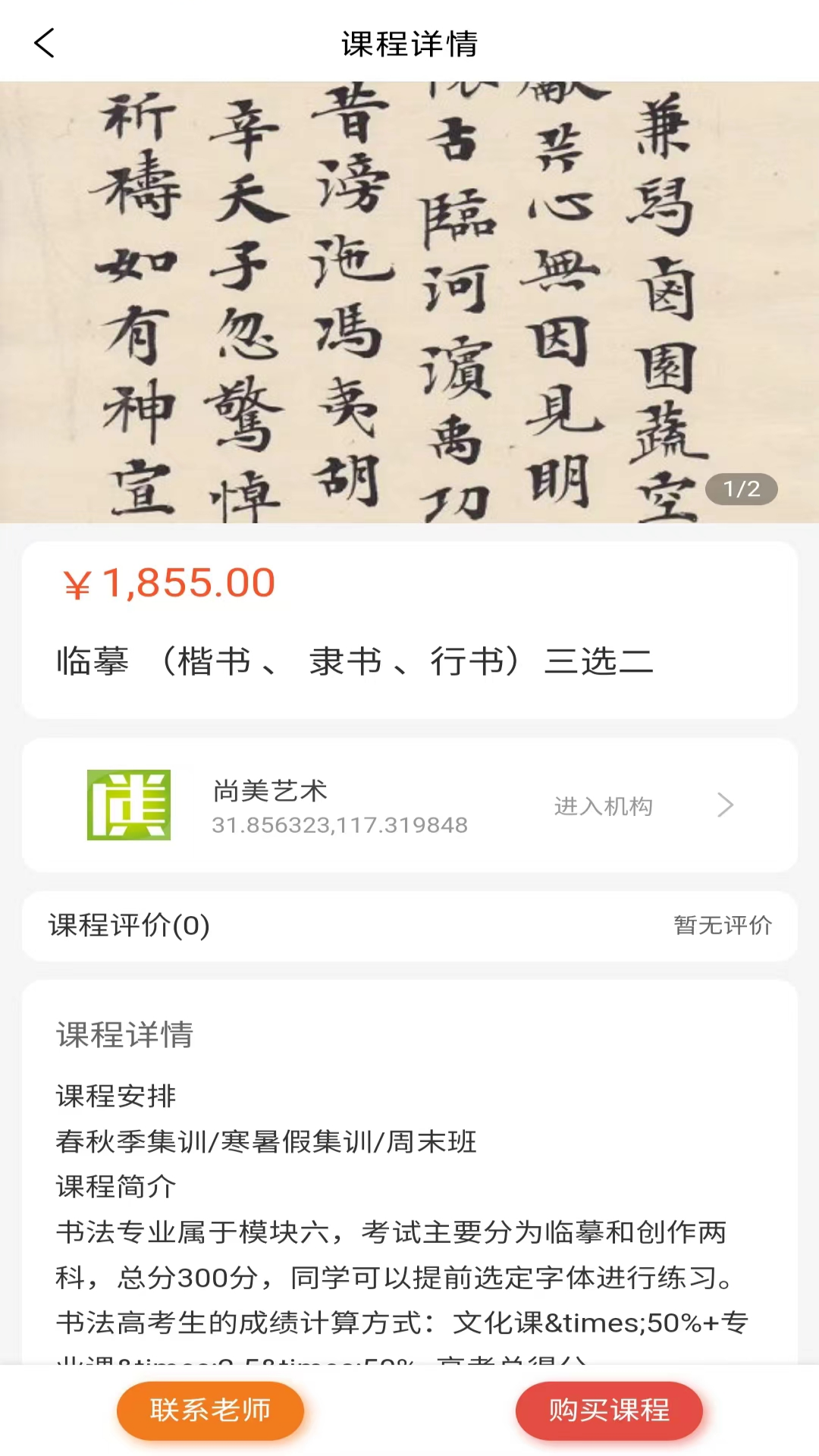819x1456 pixels.
Task: Tap the 课程详情 header at page top
Action: pyautogui.click(x=409, y=44)
